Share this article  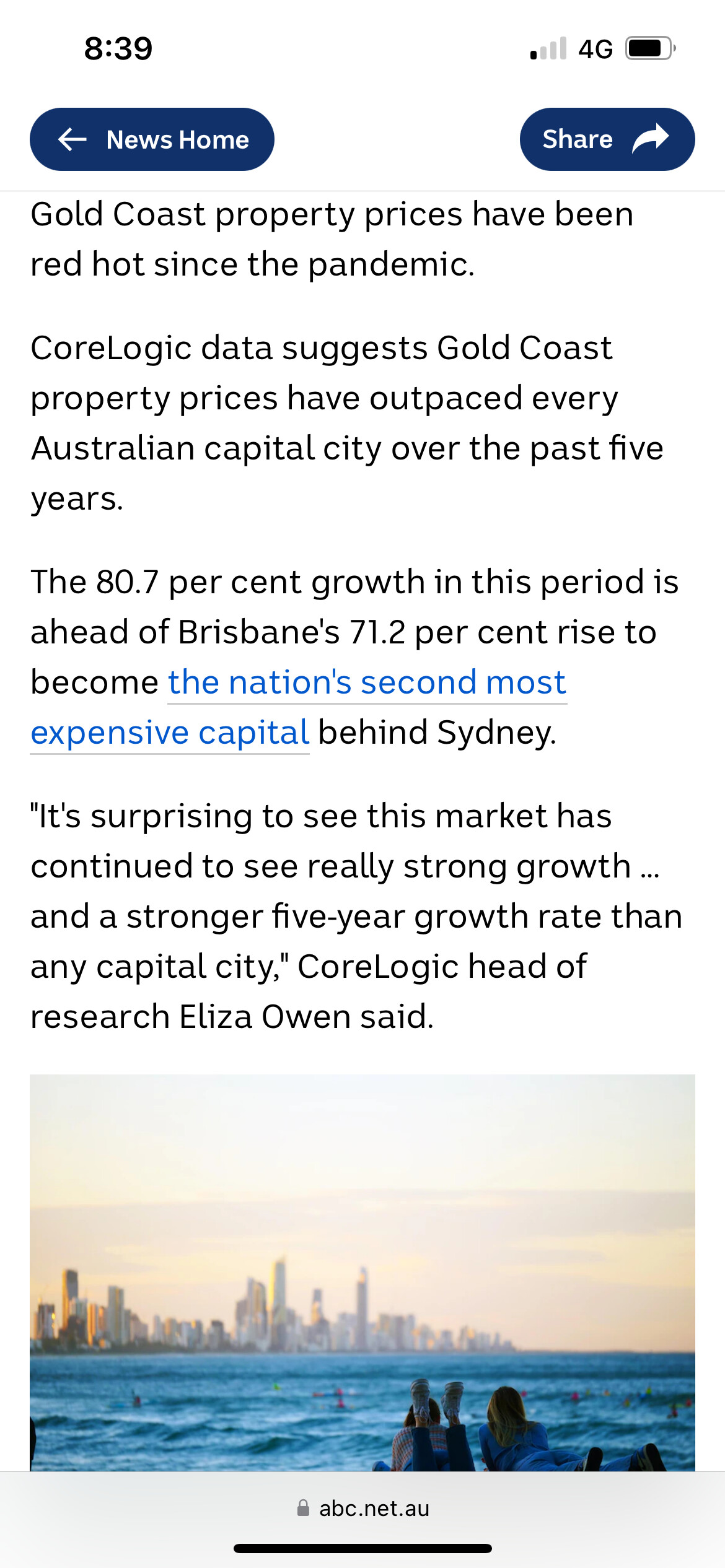[607, 139]
